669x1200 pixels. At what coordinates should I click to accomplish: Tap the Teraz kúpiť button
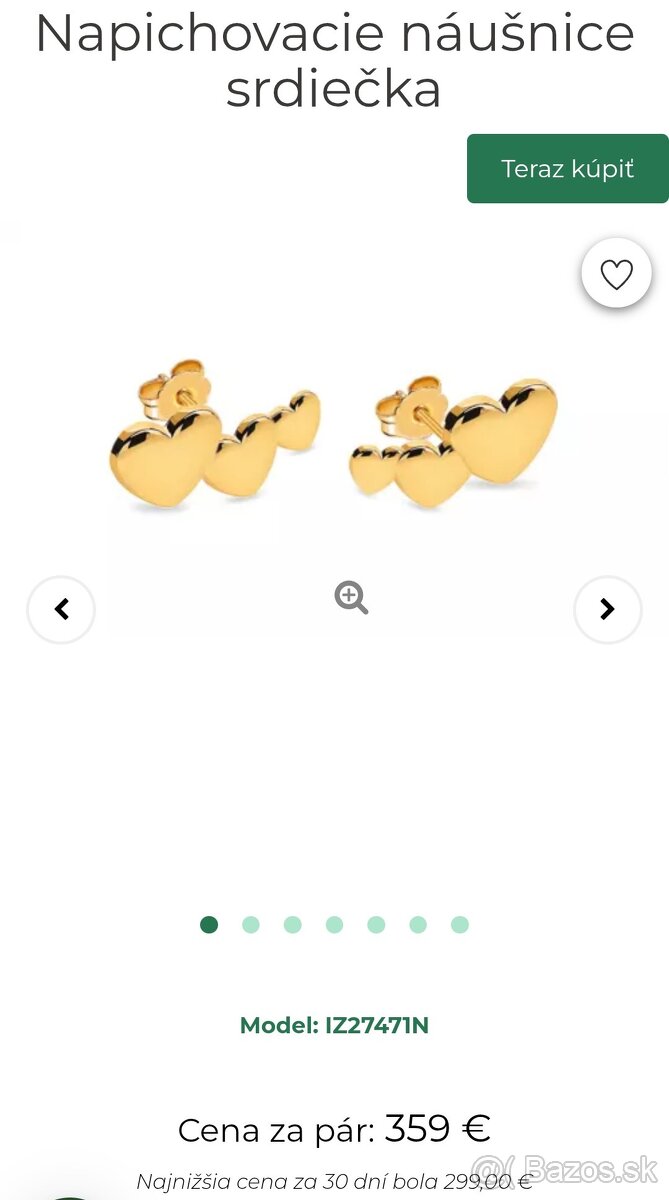pyautogui.click(x=567, y=169)
